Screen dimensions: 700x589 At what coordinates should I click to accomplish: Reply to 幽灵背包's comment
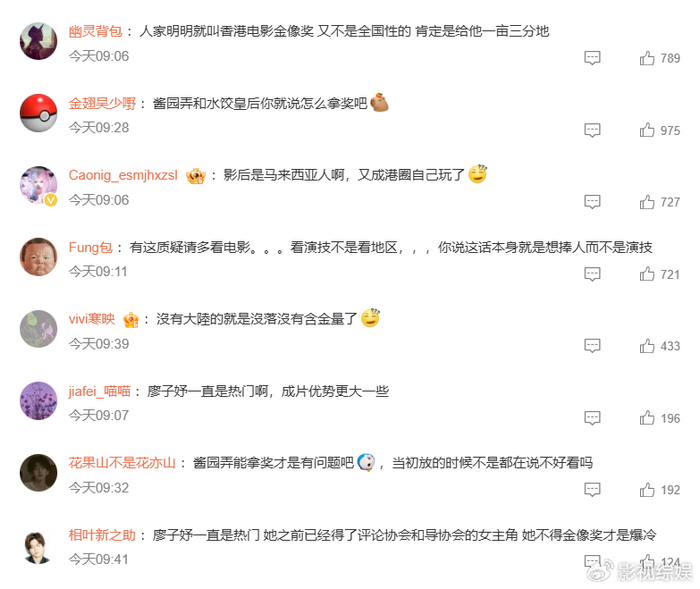click(x=592, y=58)
